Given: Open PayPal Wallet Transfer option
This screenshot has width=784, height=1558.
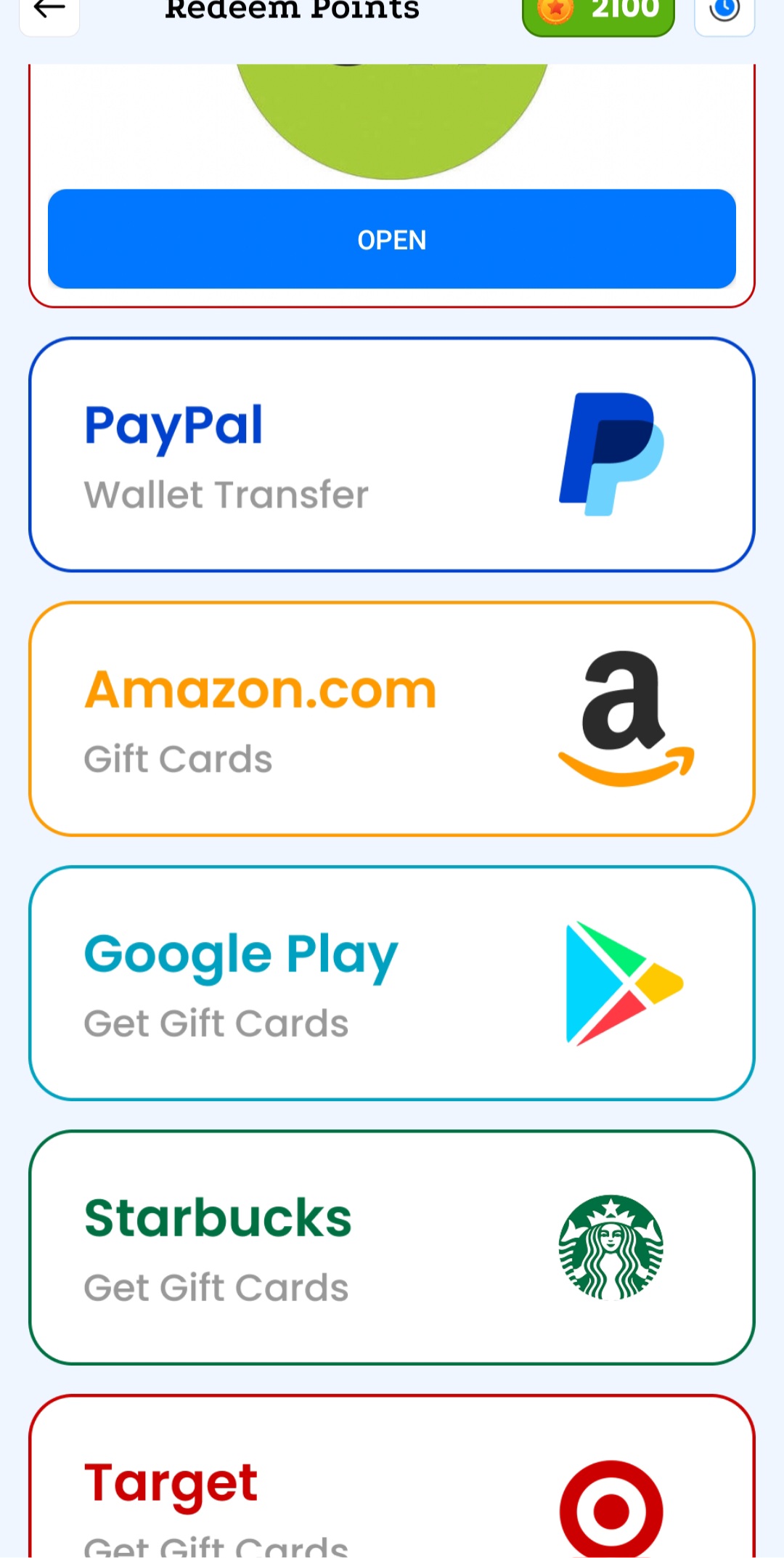Looking at the screenshot, I should click(392, 454).
